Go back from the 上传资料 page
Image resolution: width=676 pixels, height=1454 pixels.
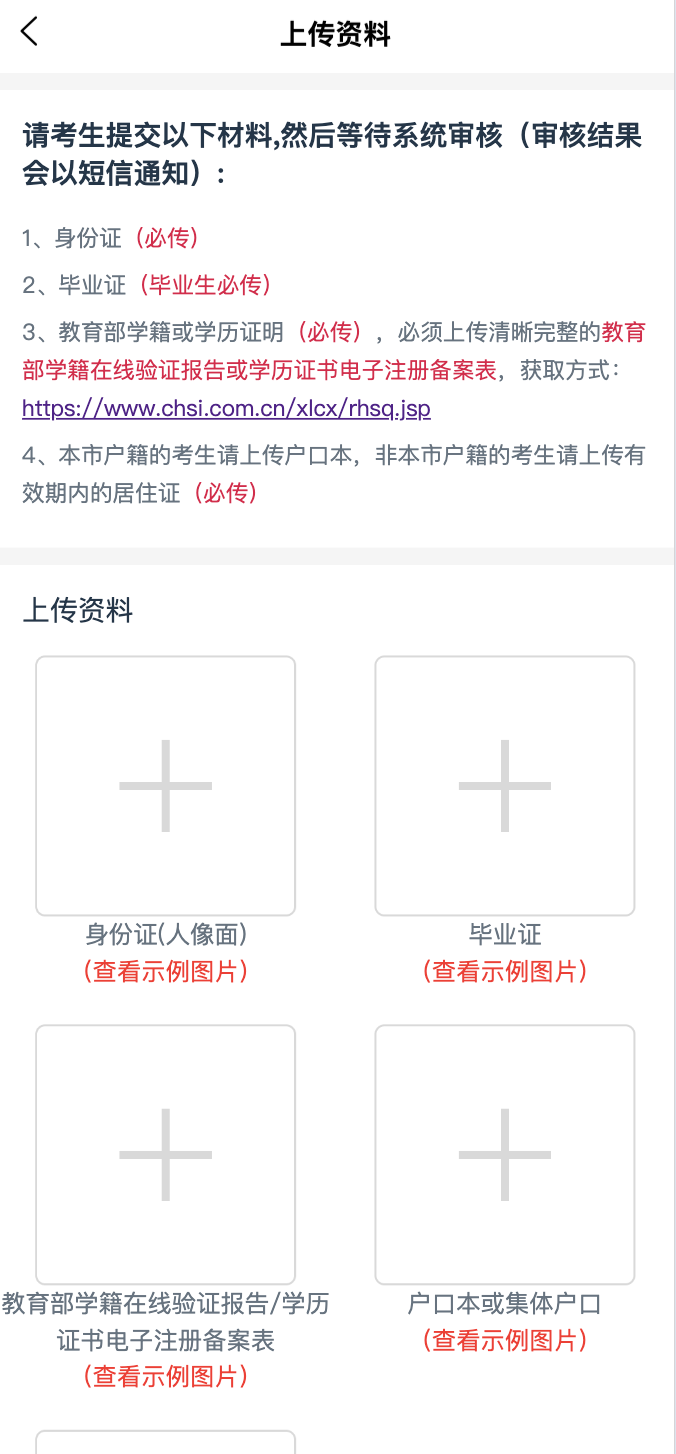pos(30,32)
